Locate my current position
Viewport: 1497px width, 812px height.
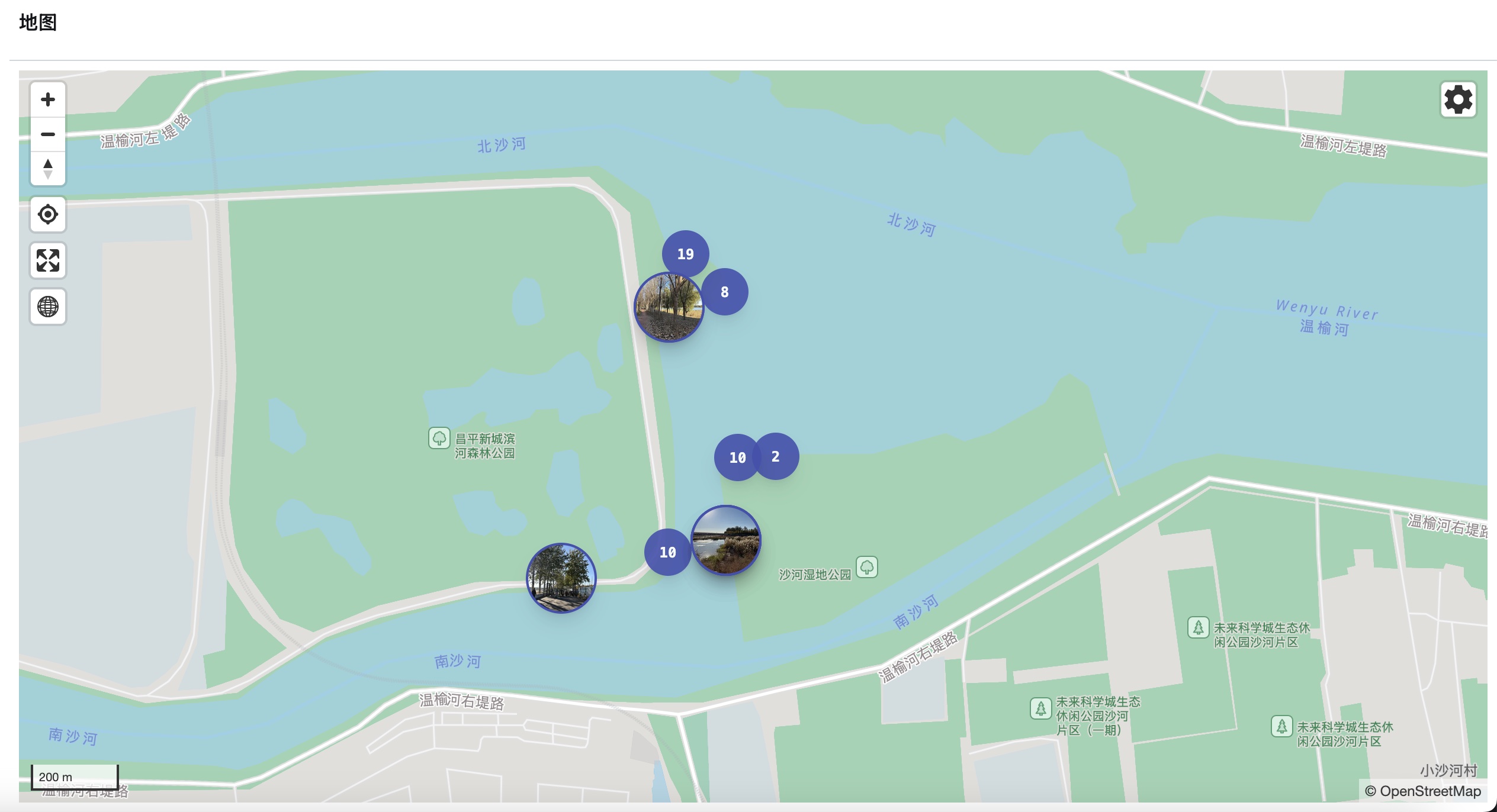48,214
